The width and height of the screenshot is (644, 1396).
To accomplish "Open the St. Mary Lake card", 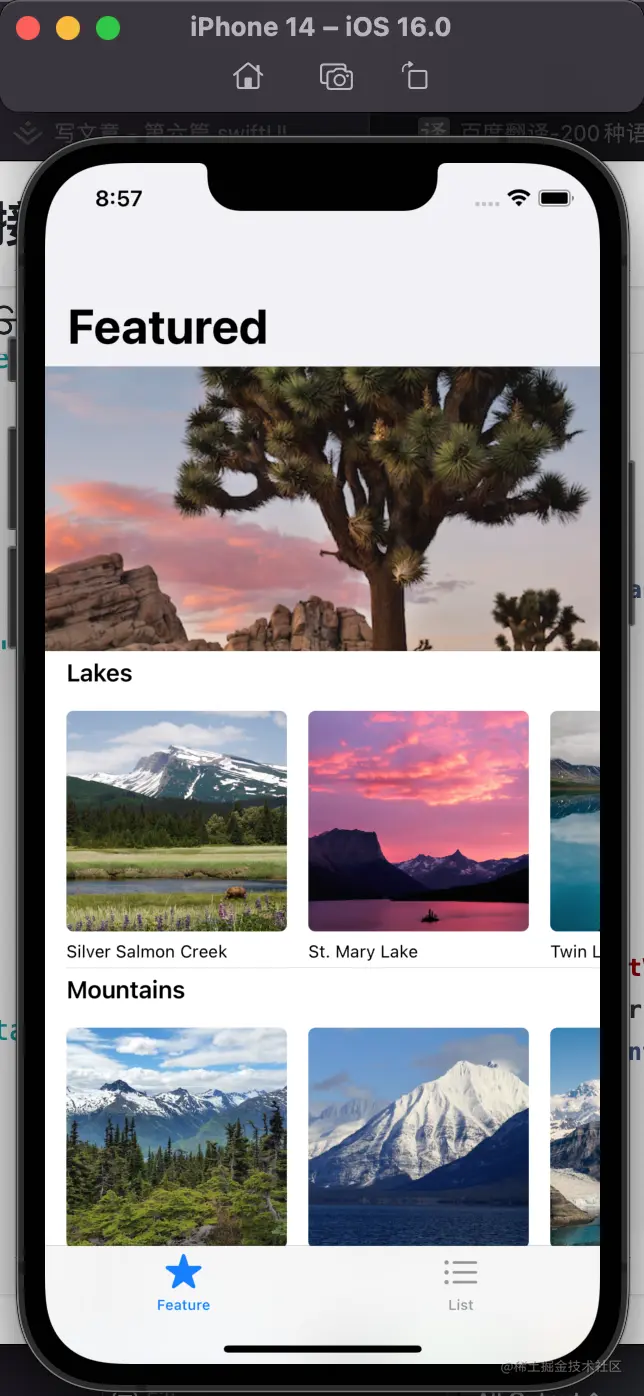I will tap(418, 821).
